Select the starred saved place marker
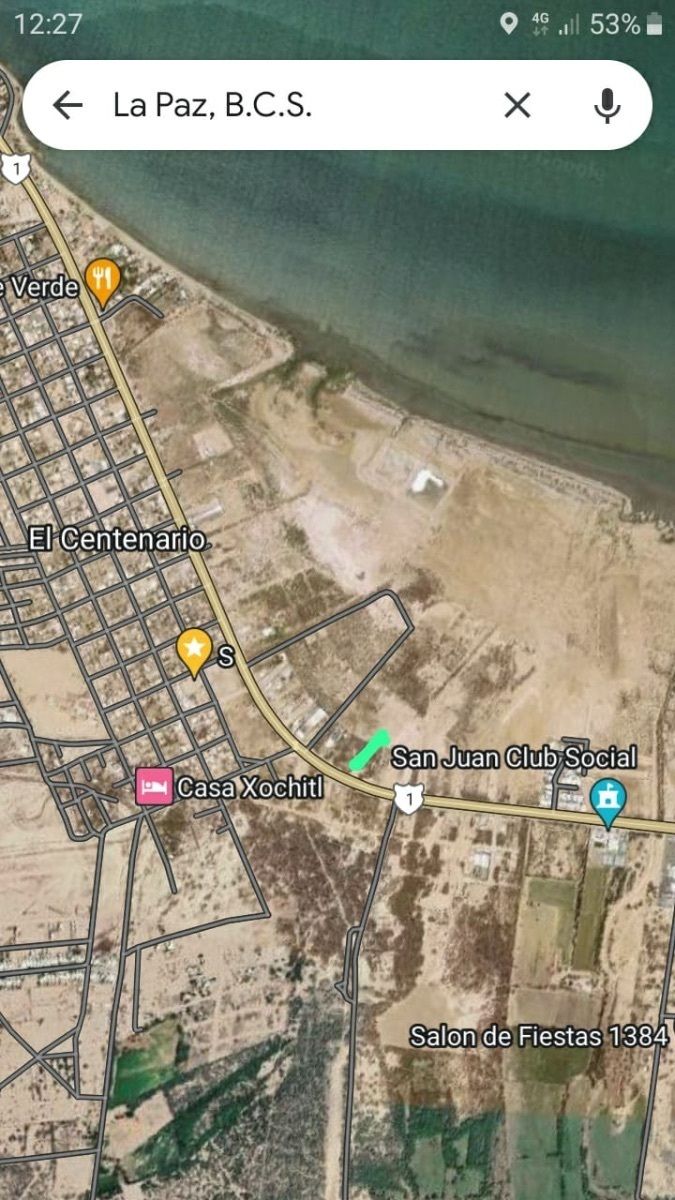Screen dimensions: 675x1200 tap(194, 650)
